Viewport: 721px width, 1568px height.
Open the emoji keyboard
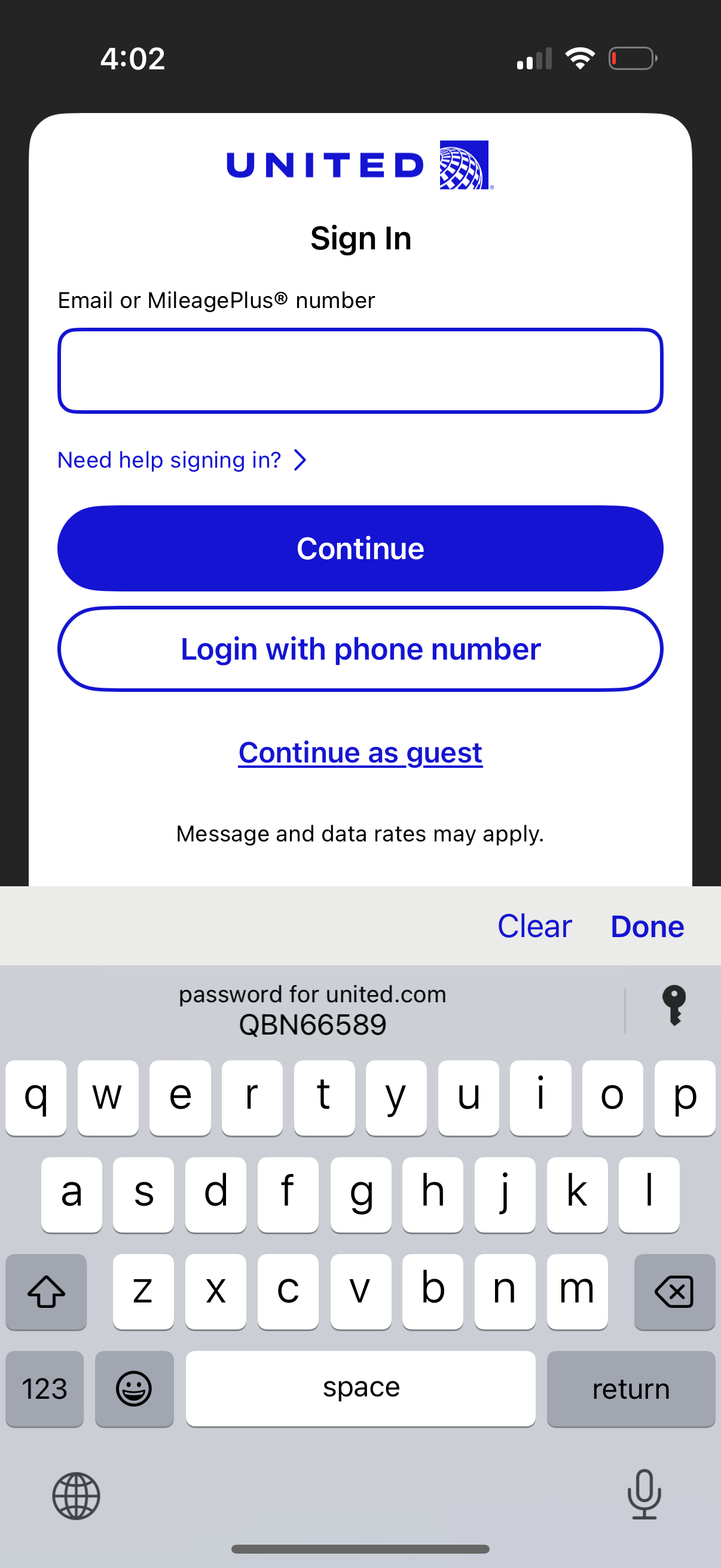[x=135, y=1389]
